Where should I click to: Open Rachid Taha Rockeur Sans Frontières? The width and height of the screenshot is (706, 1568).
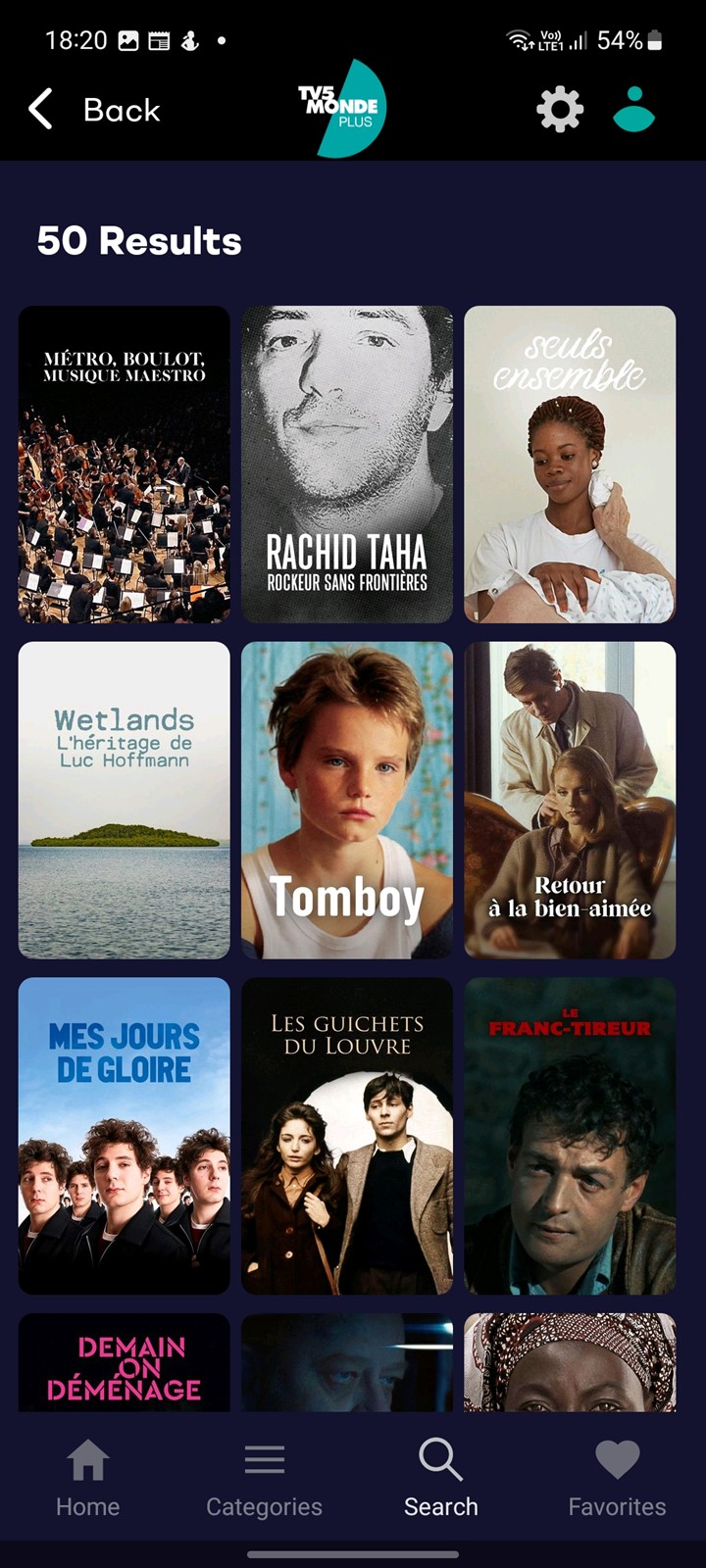click(x=347, y=465)
